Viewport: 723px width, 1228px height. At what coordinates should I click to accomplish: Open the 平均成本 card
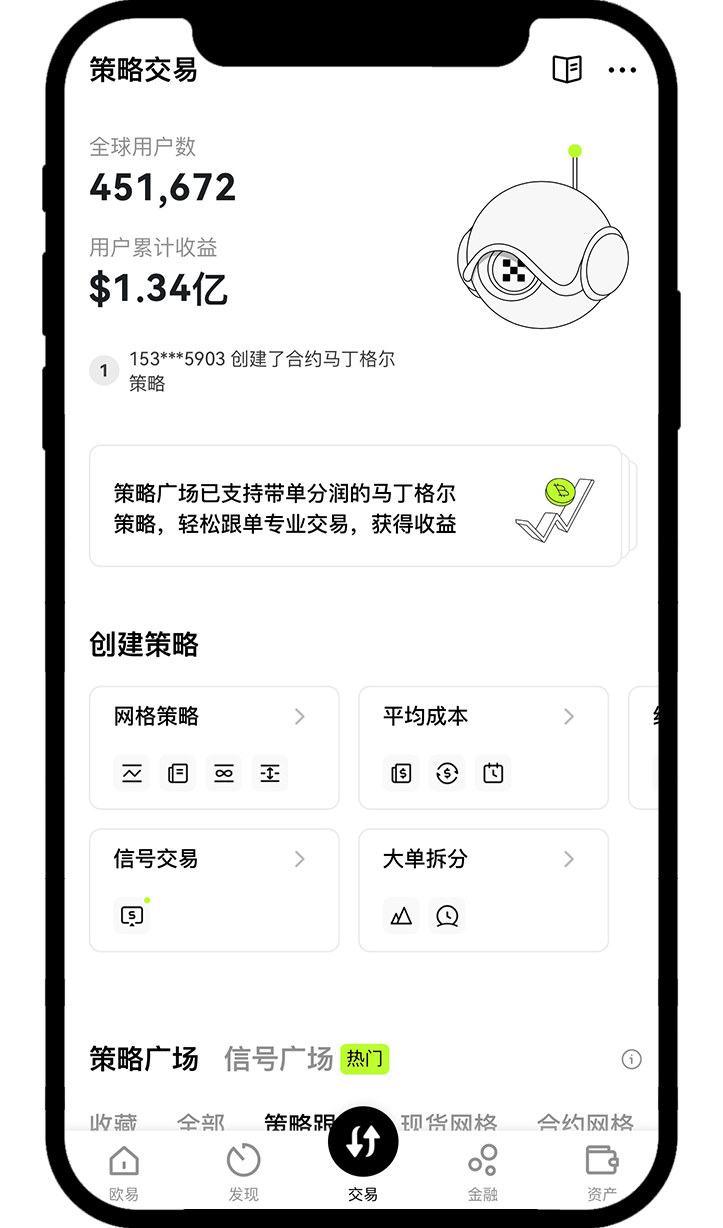[483, 746]
